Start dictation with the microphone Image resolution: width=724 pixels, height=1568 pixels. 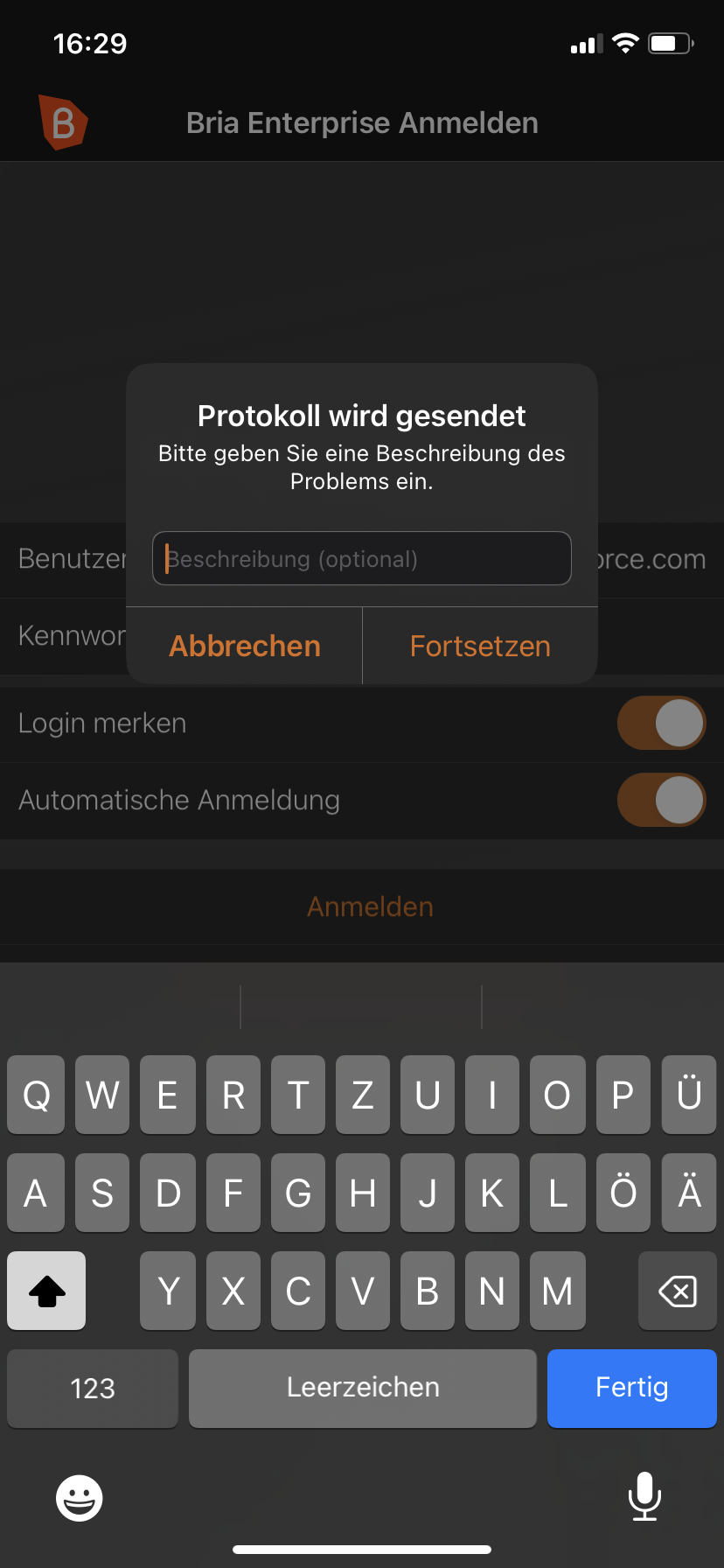[x=644, y=1496]
